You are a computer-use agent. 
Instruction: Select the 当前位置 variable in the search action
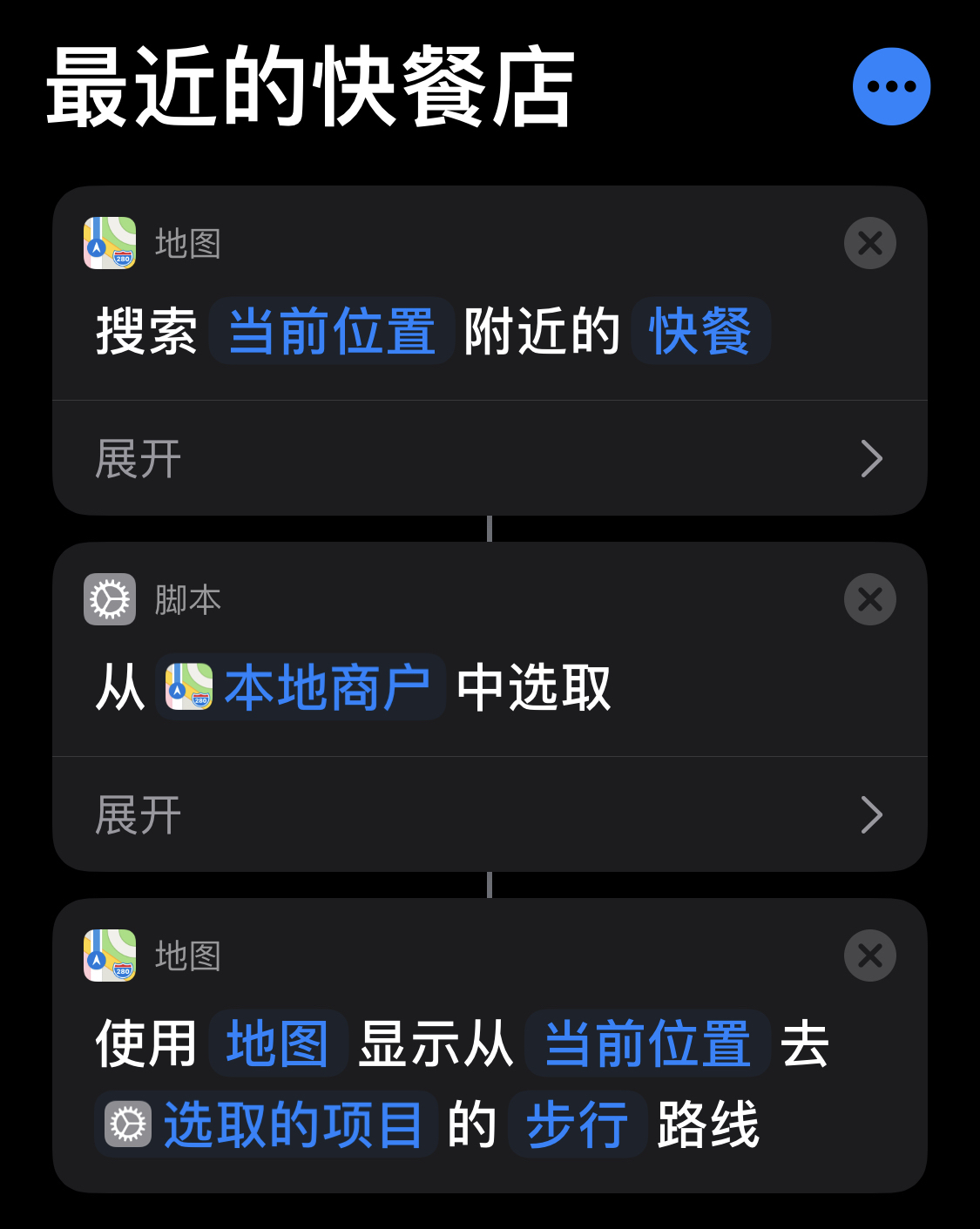click(x=331, y=331)
